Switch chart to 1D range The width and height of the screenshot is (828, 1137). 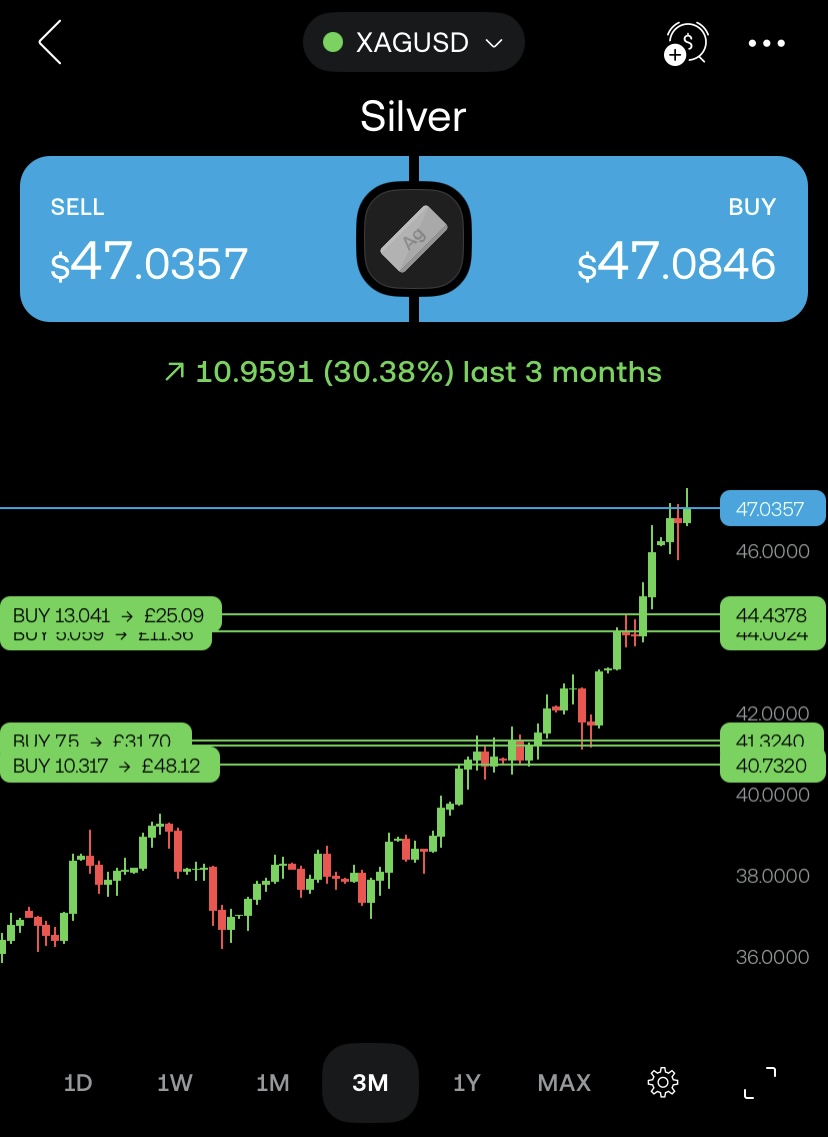click(x=78, y=1083)
